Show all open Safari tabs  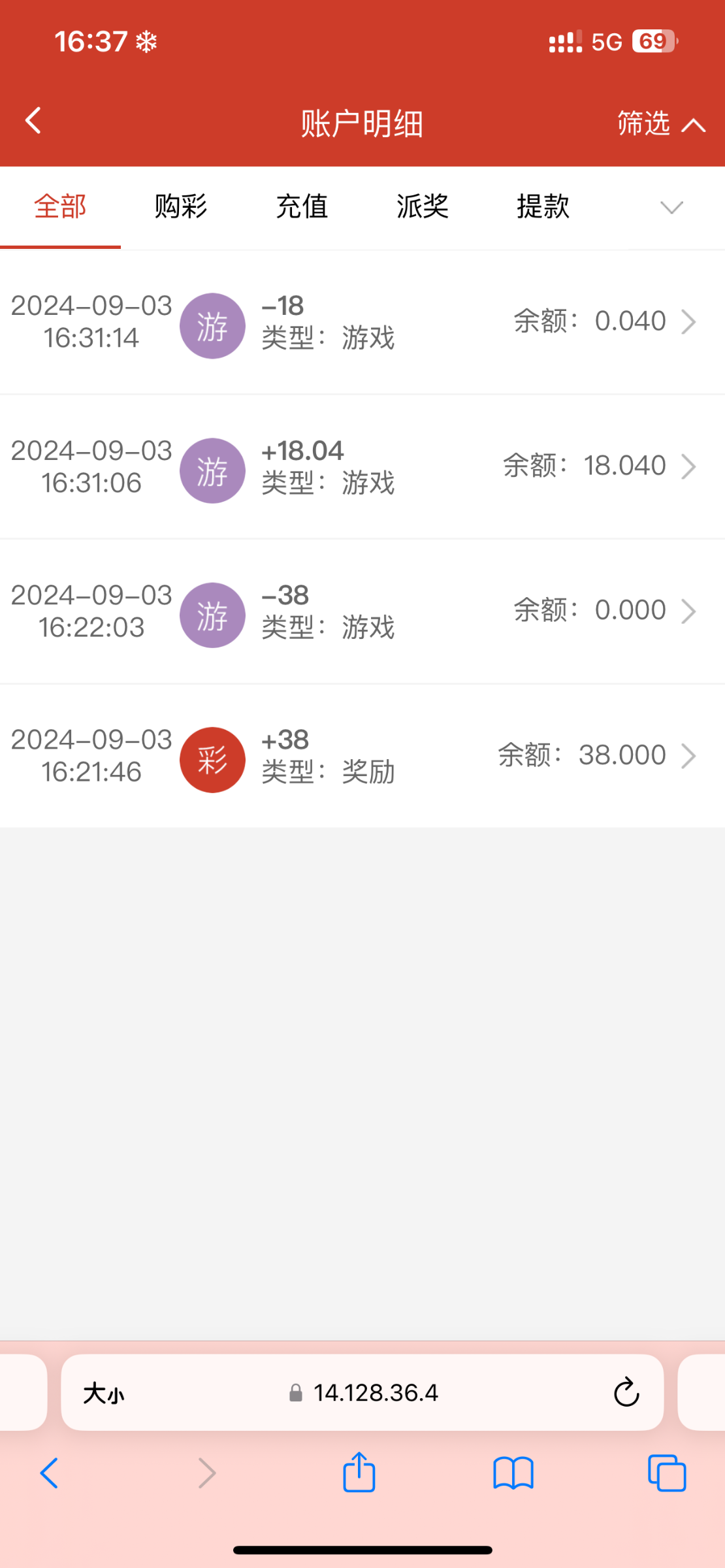click(x=667, y=1473)
